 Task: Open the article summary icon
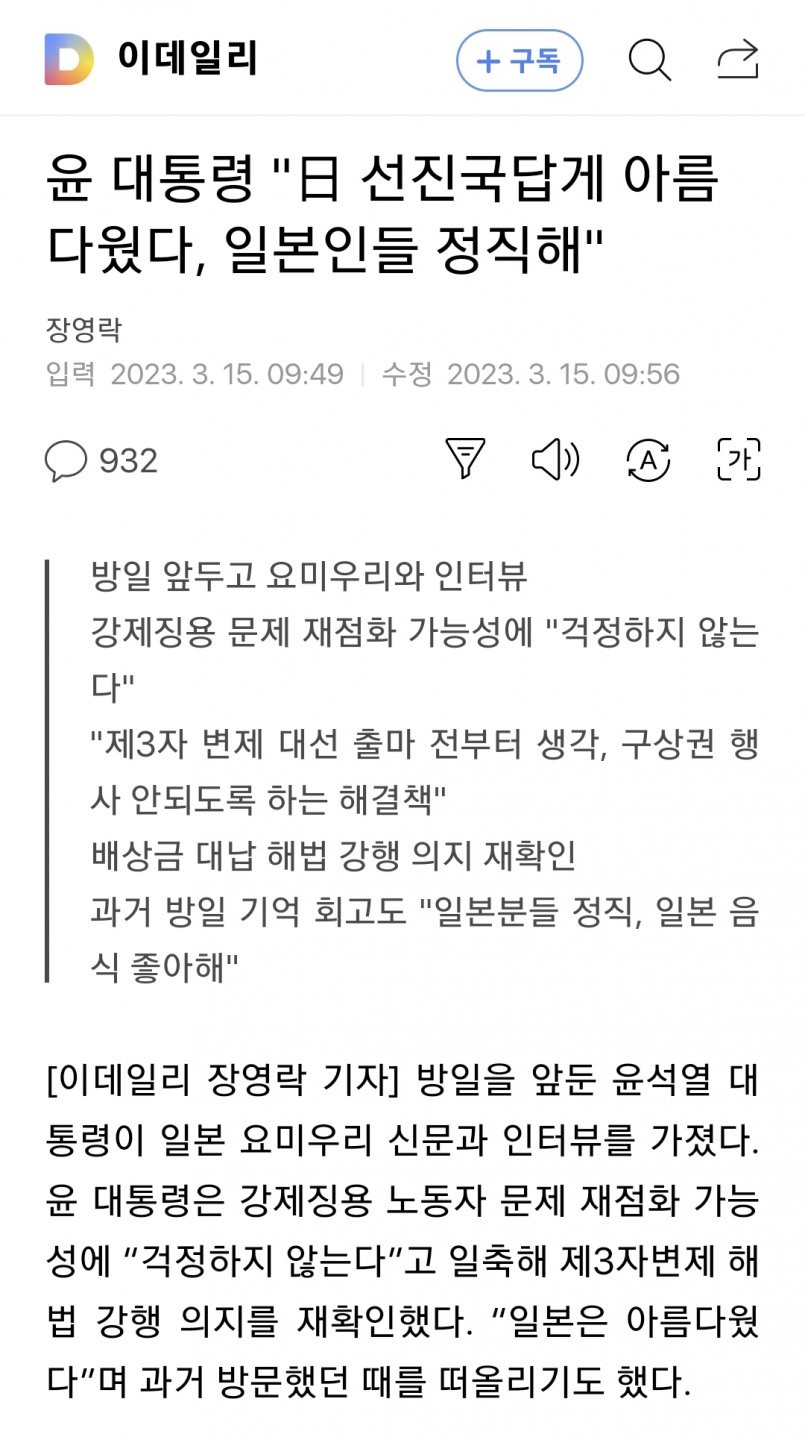pos(465,460)
